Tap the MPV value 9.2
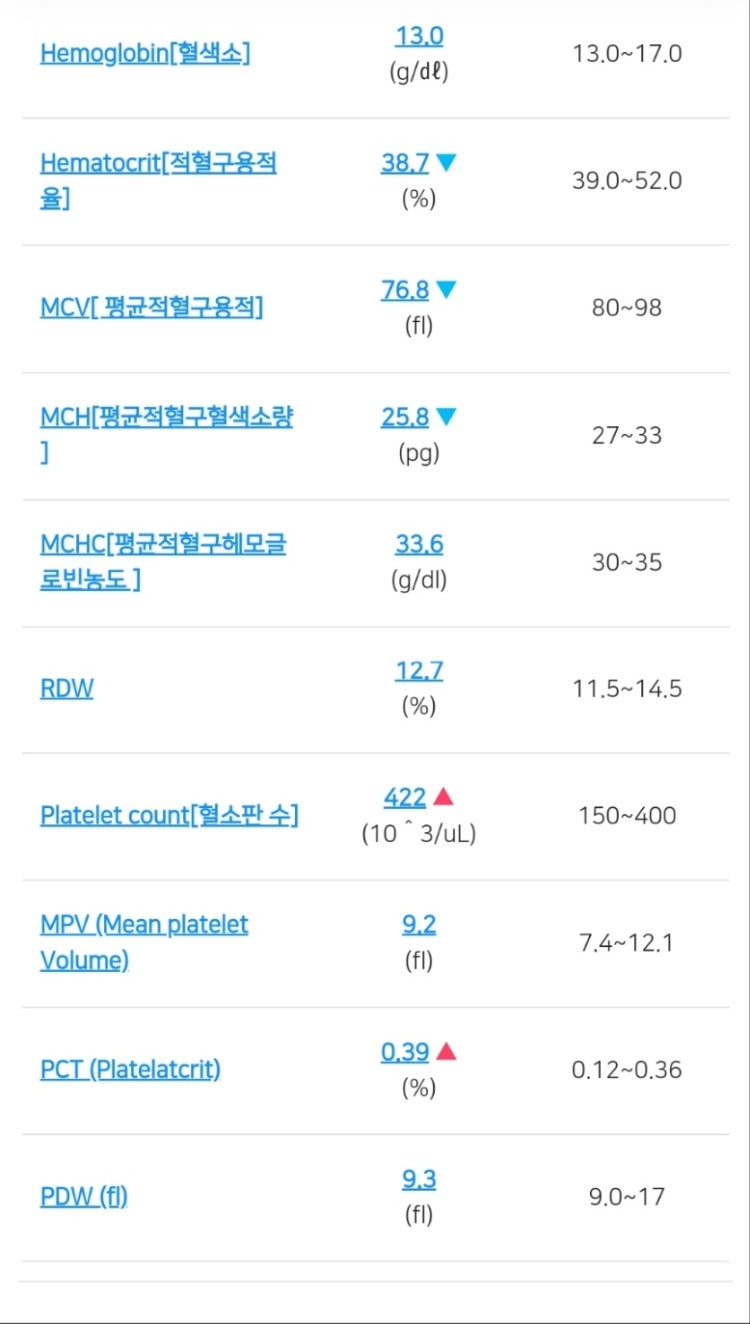750x1324 pixels. (x=419, y=925)
